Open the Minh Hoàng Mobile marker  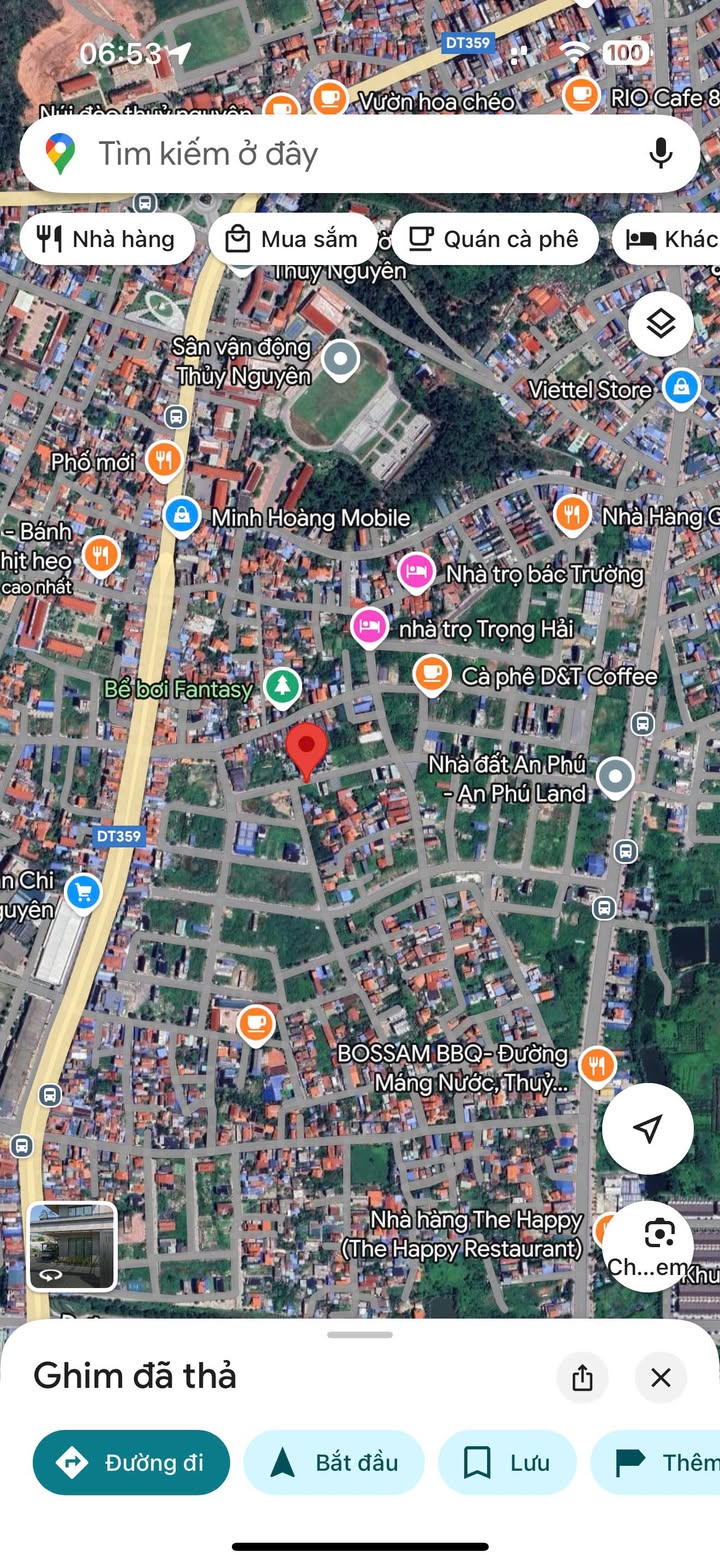pos(181,516)
